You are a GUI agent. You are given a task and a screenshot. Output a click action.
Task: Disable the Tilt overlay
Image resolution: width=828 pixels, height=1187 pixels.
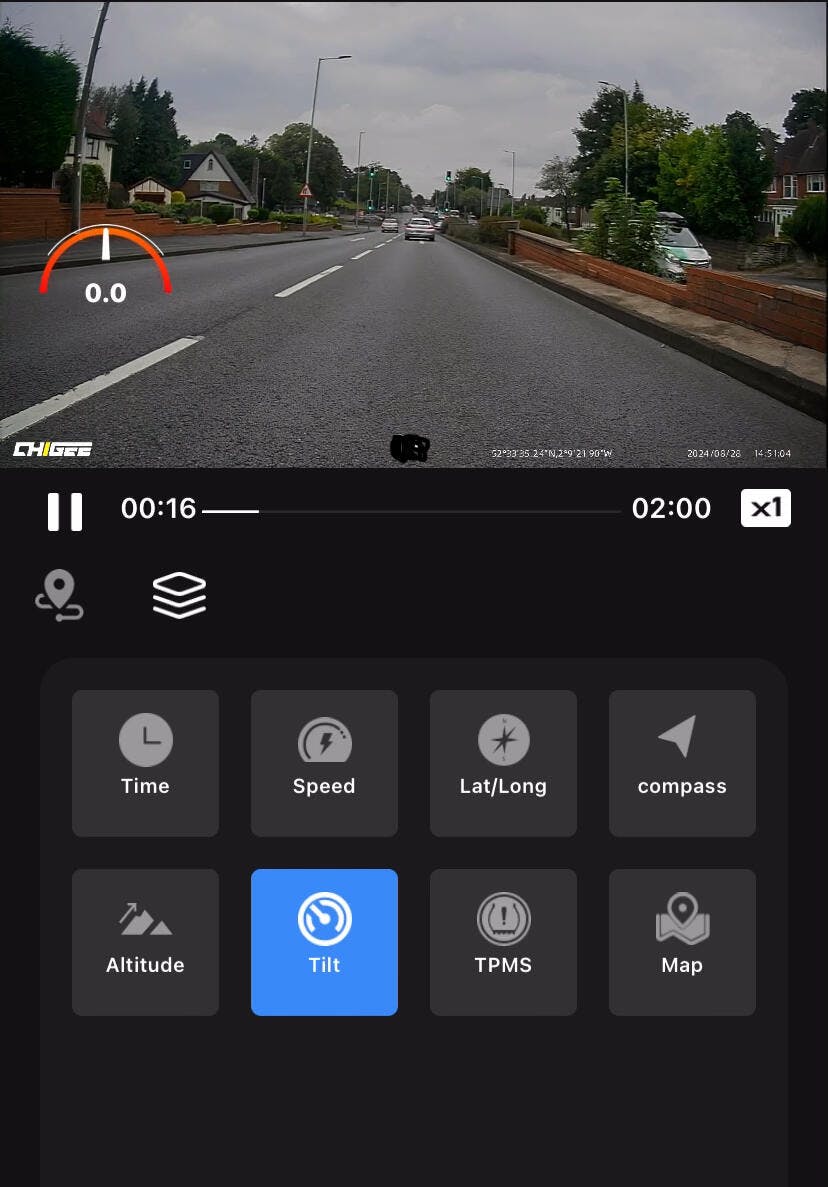(324, 942)
